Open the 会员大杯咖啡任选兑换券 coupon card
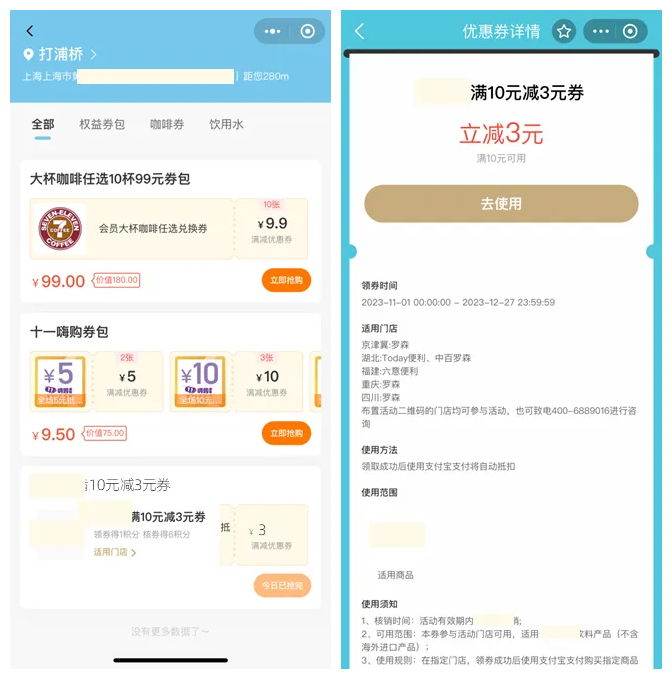 (152, 229)
